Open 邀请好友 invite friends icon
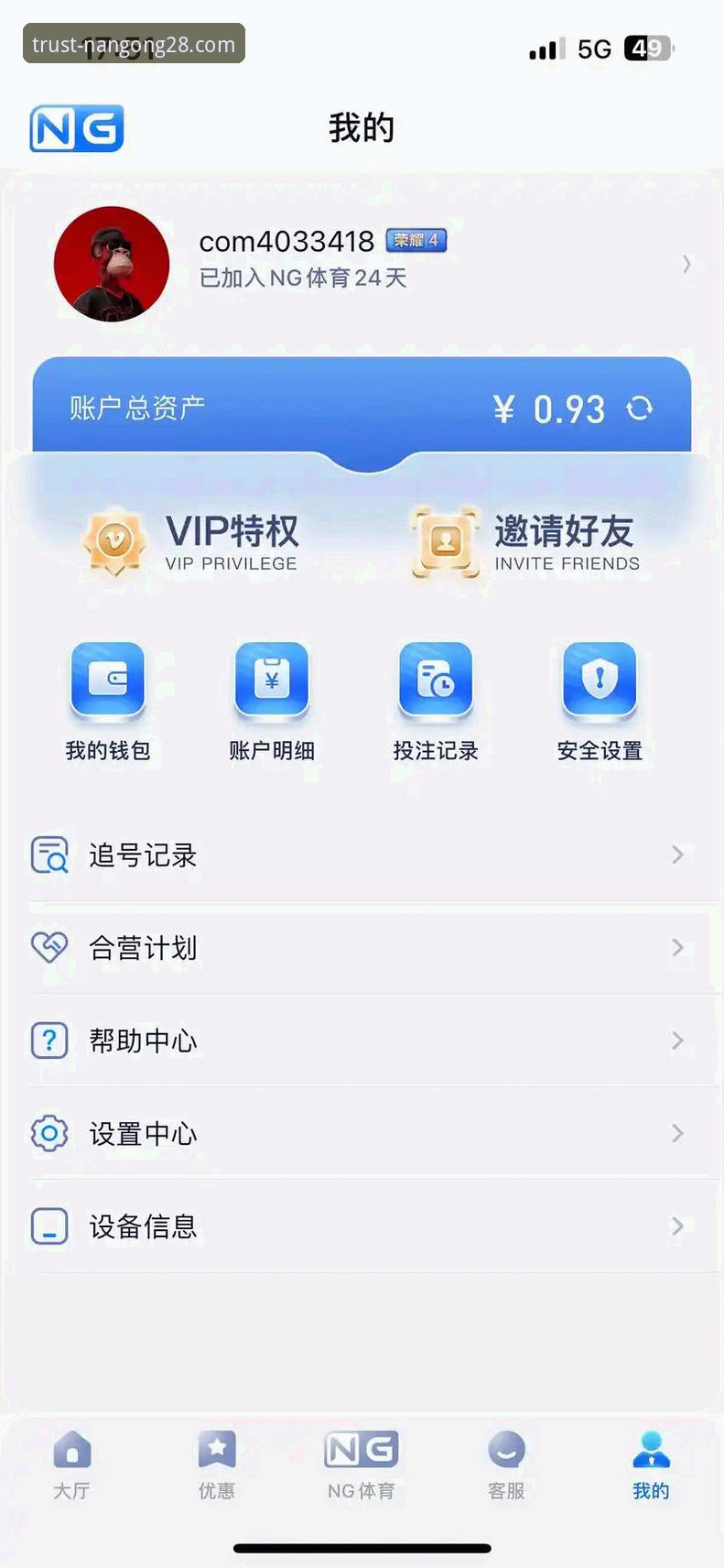 click(445, 542)
